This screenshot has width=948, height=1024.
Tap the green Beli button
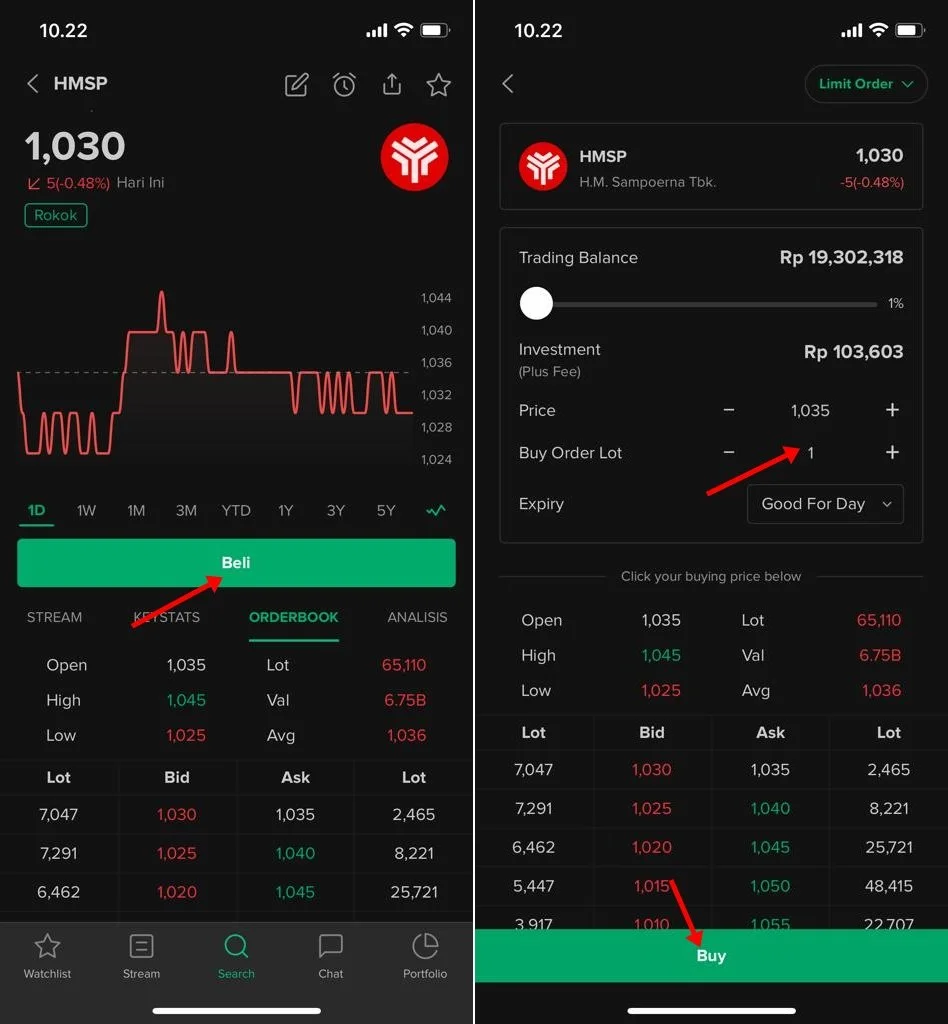[236, 562]
